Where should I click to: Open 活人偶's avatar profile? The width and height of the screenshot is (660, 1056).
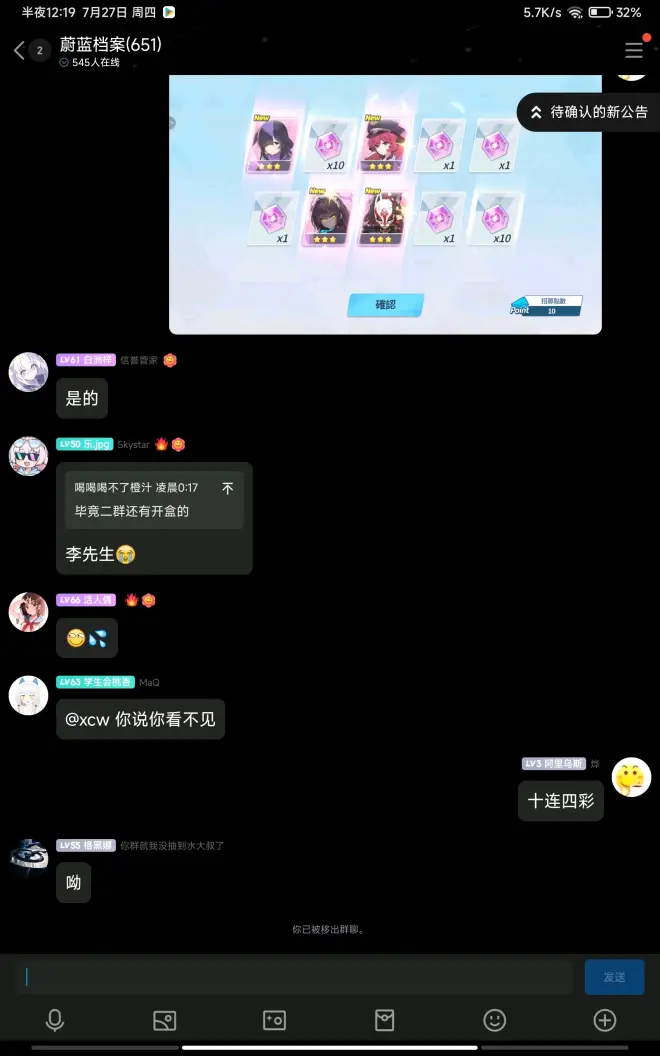(28, 612)
